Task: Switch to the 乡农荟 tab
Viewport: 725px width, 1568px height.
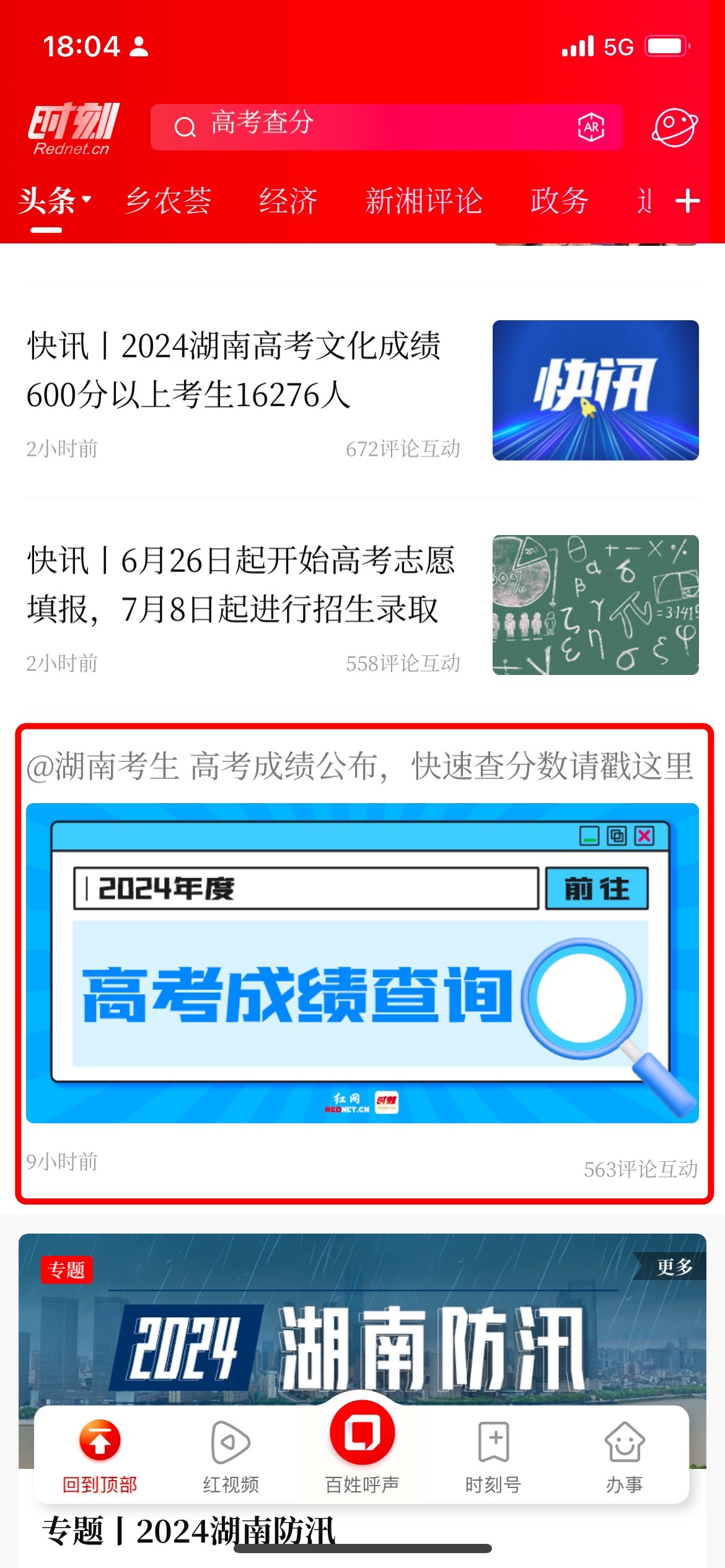Action: (168, 201)
